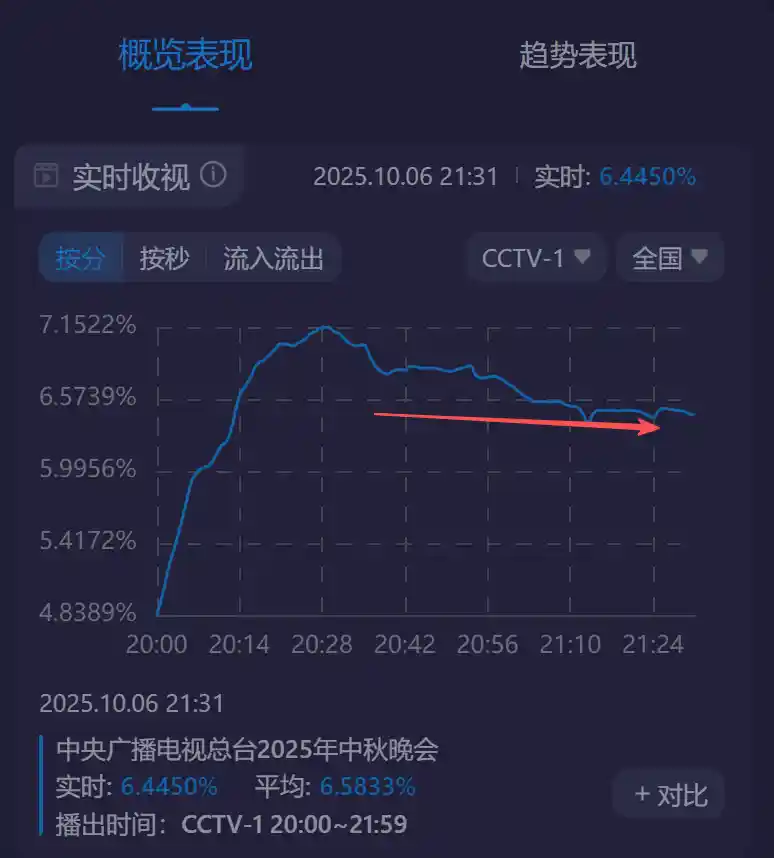Select 按分 granularity mode
774x858 pixels.
click(81, 257)
